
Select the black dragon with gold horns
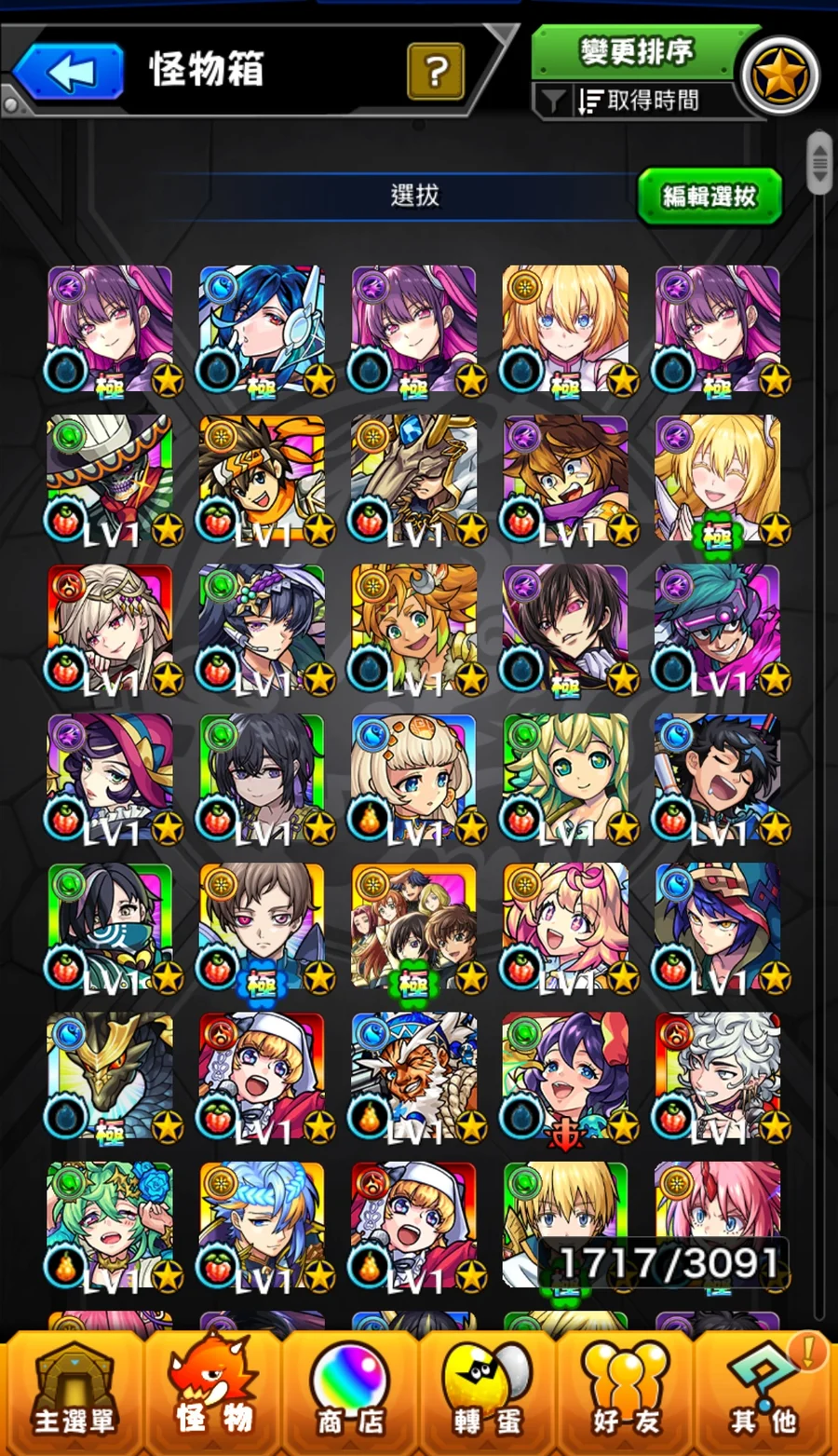coord(110,1076)
